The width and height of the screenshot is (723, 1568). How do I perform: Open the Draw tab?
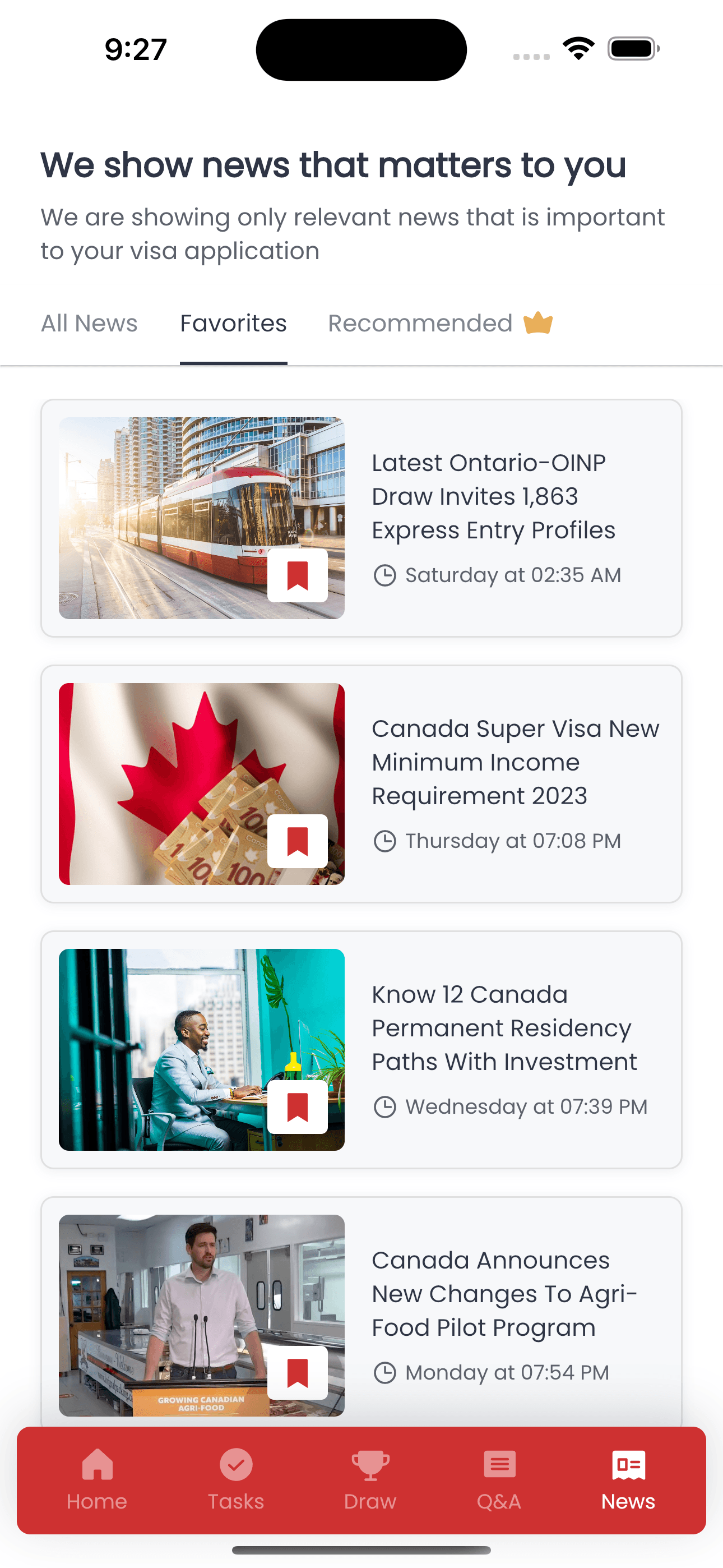[x=370, y=1480]
